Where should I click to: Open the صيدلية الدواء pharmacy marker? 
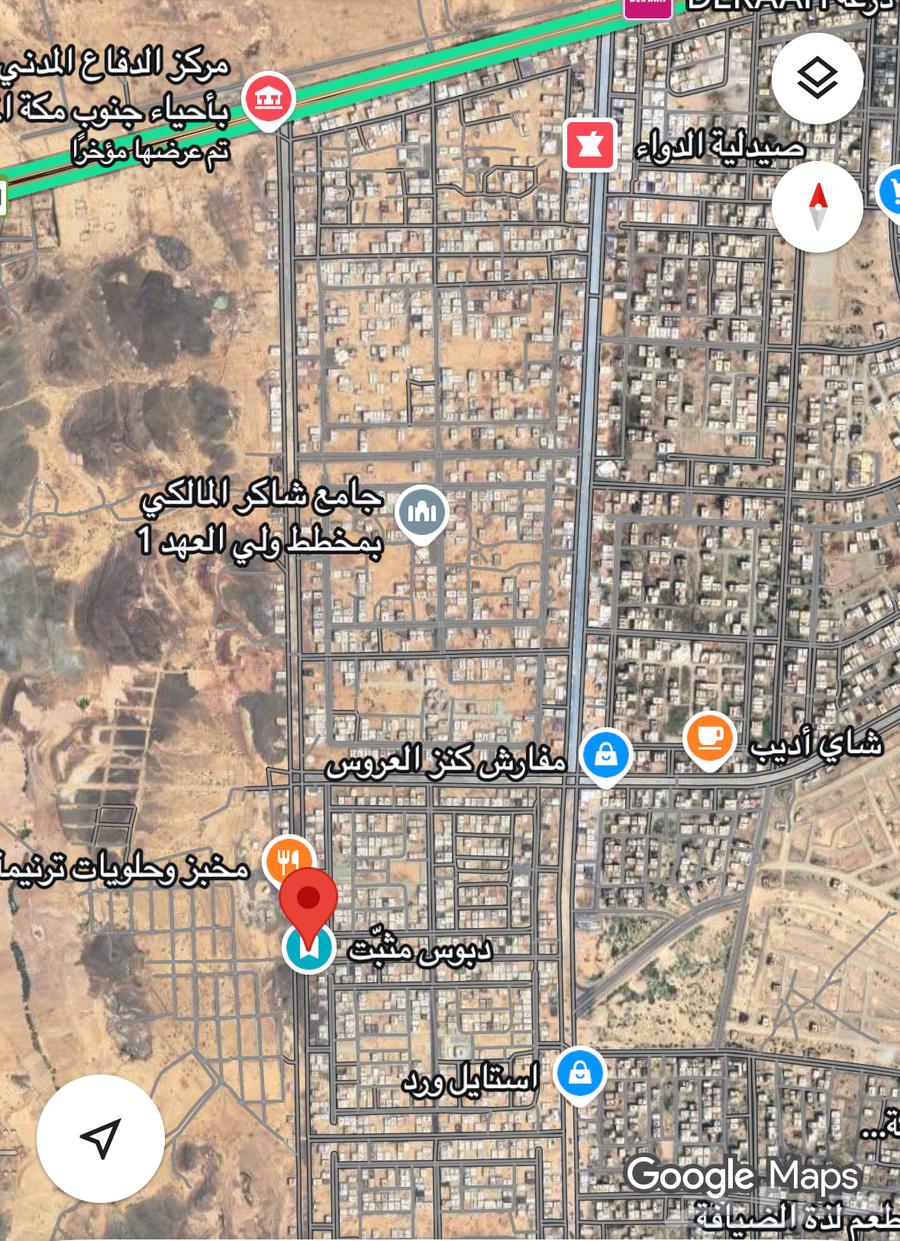click(589, 146)
